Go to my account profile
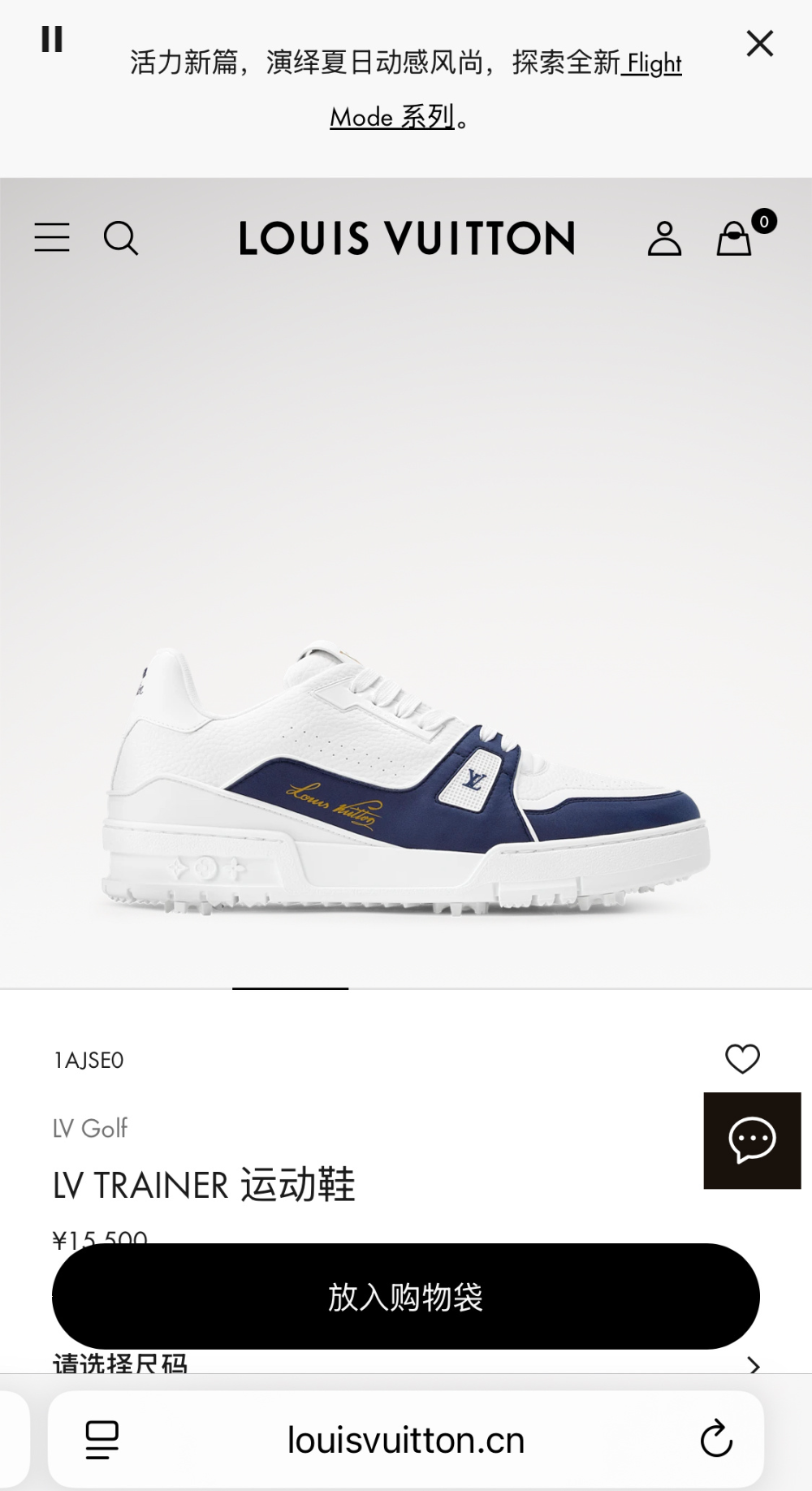This screenshot has width=812, height=1491. click(x=664, y=238)
